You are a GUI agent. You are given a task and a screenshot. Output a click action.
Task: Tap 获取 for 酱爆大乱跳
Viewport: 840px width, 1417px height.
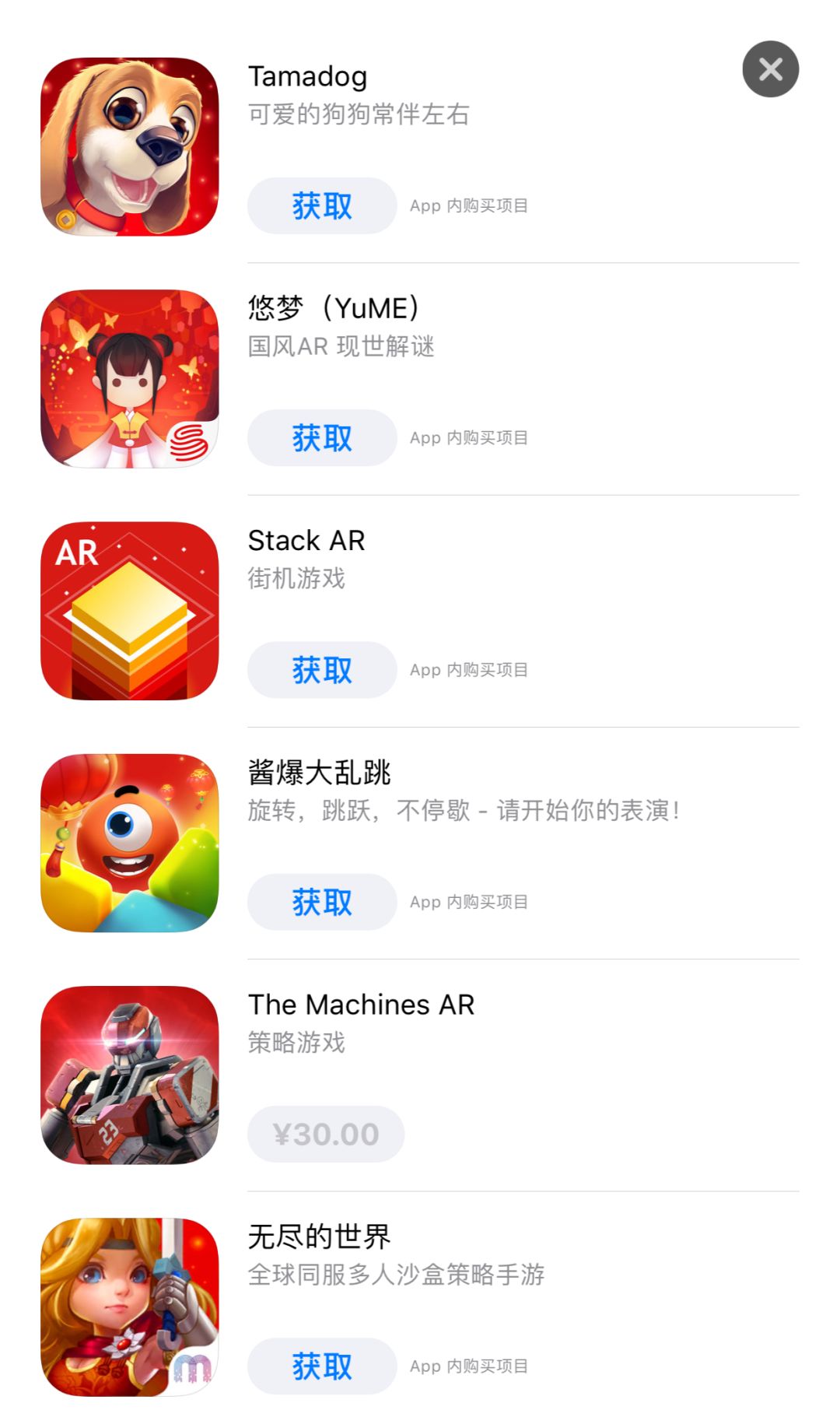[321, 902]
